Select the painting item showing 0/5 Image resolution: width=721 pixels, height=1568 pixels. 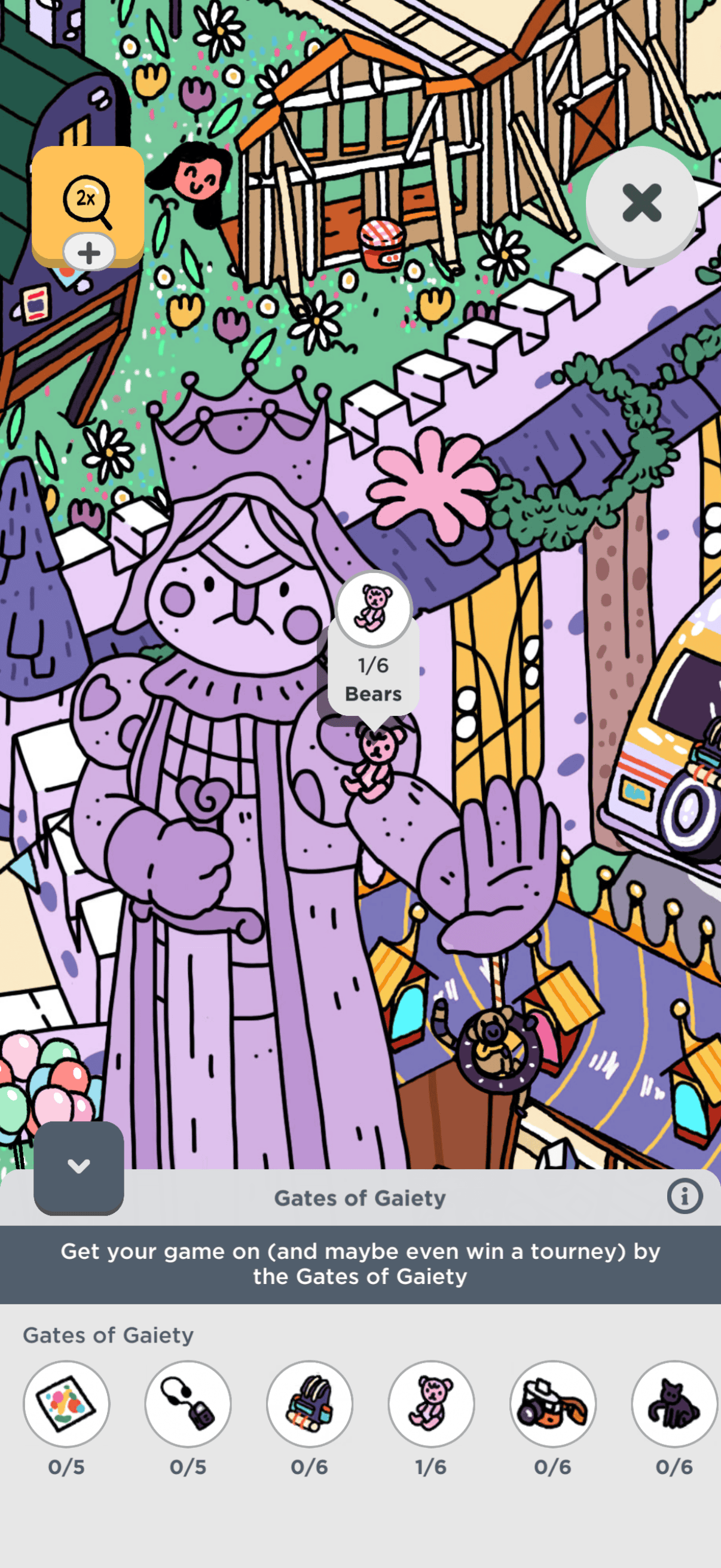(x=66, y=1403)
